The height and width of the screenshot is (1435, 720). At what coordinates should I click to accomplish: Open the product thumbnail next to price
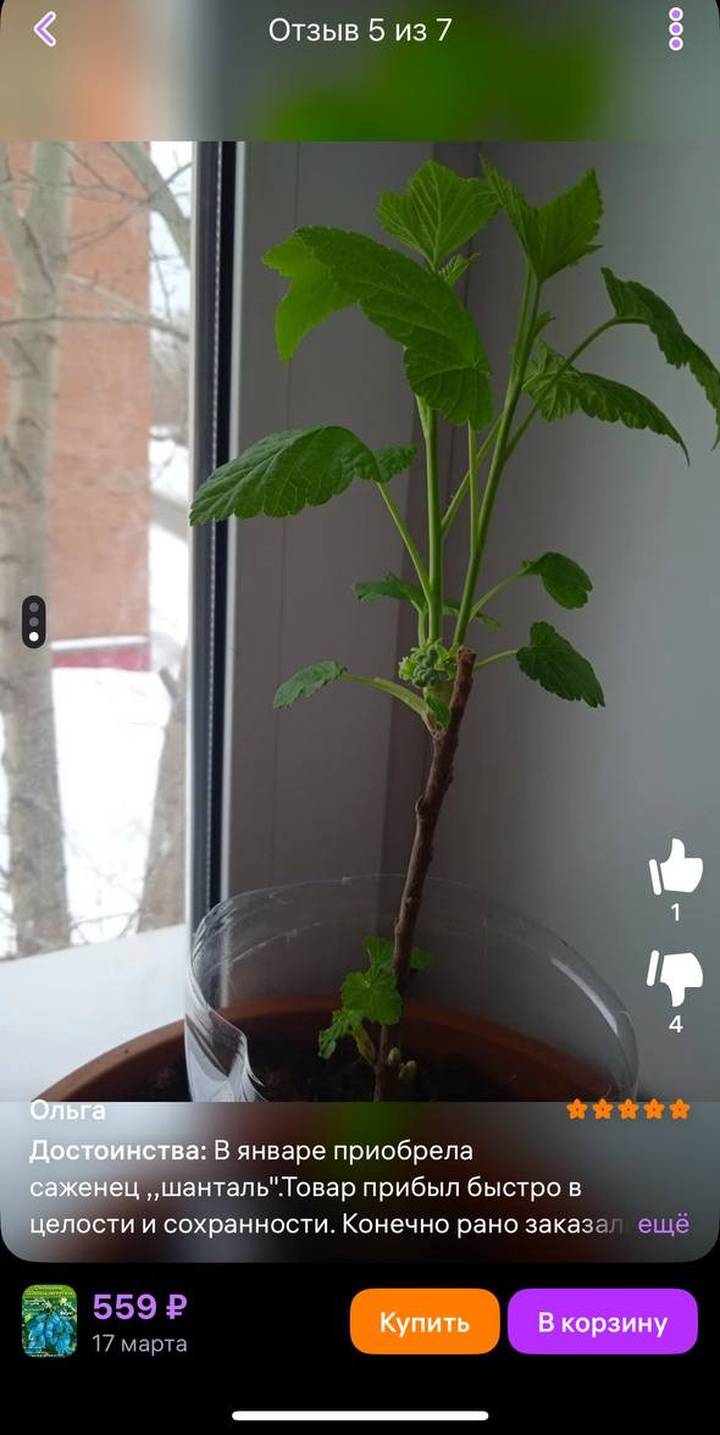click(50, 1321)
